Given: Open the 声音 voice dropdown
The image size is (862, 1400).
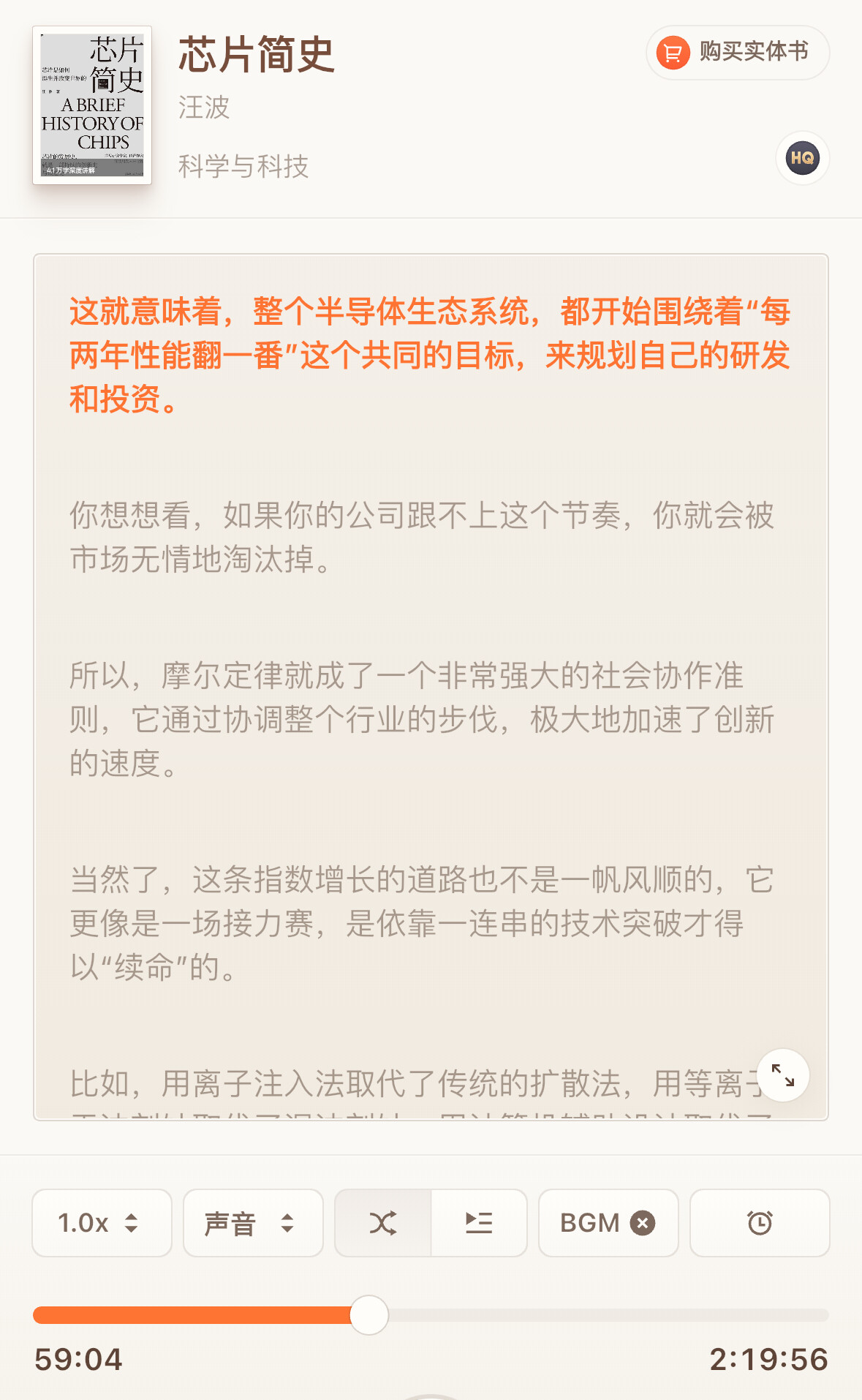Looking at the screenshot, I should point(252,1223).
